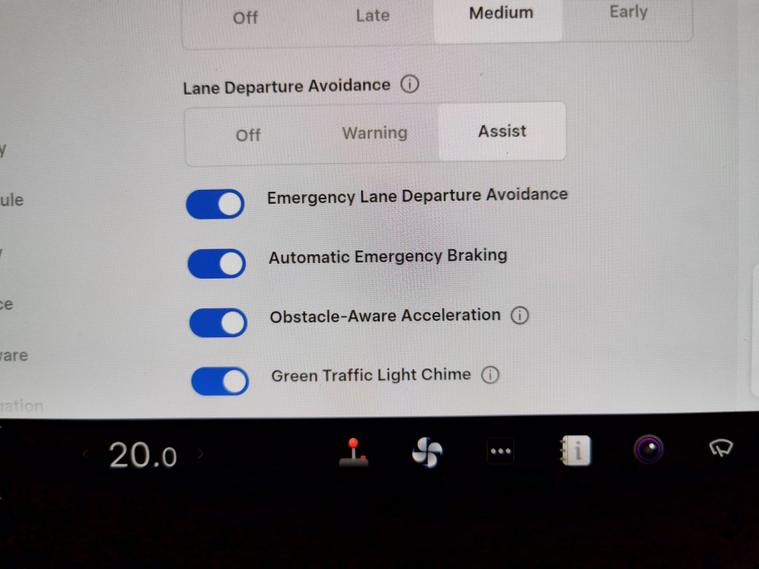Turn off Lane Departure Avoidance

coord(248,135)
